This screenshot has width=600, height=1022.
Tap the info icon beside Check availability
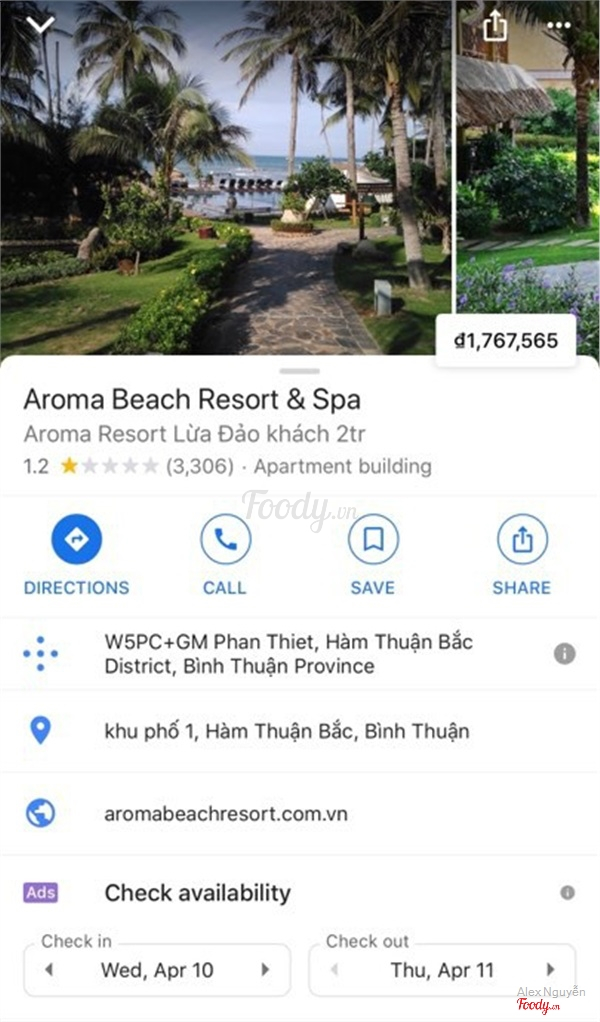coord(567,892)
